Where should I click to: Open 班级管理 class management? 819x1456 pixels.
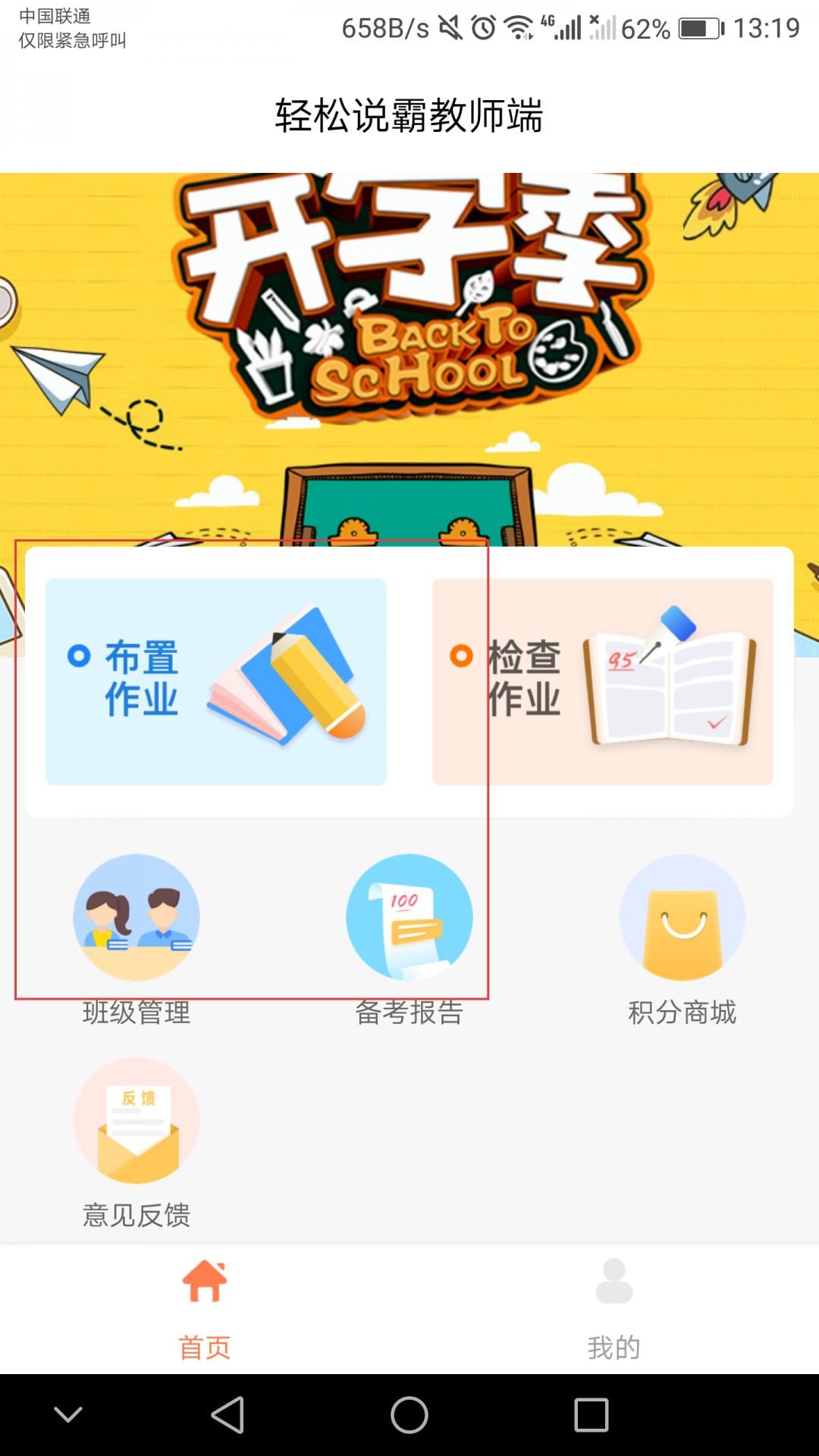136,939
